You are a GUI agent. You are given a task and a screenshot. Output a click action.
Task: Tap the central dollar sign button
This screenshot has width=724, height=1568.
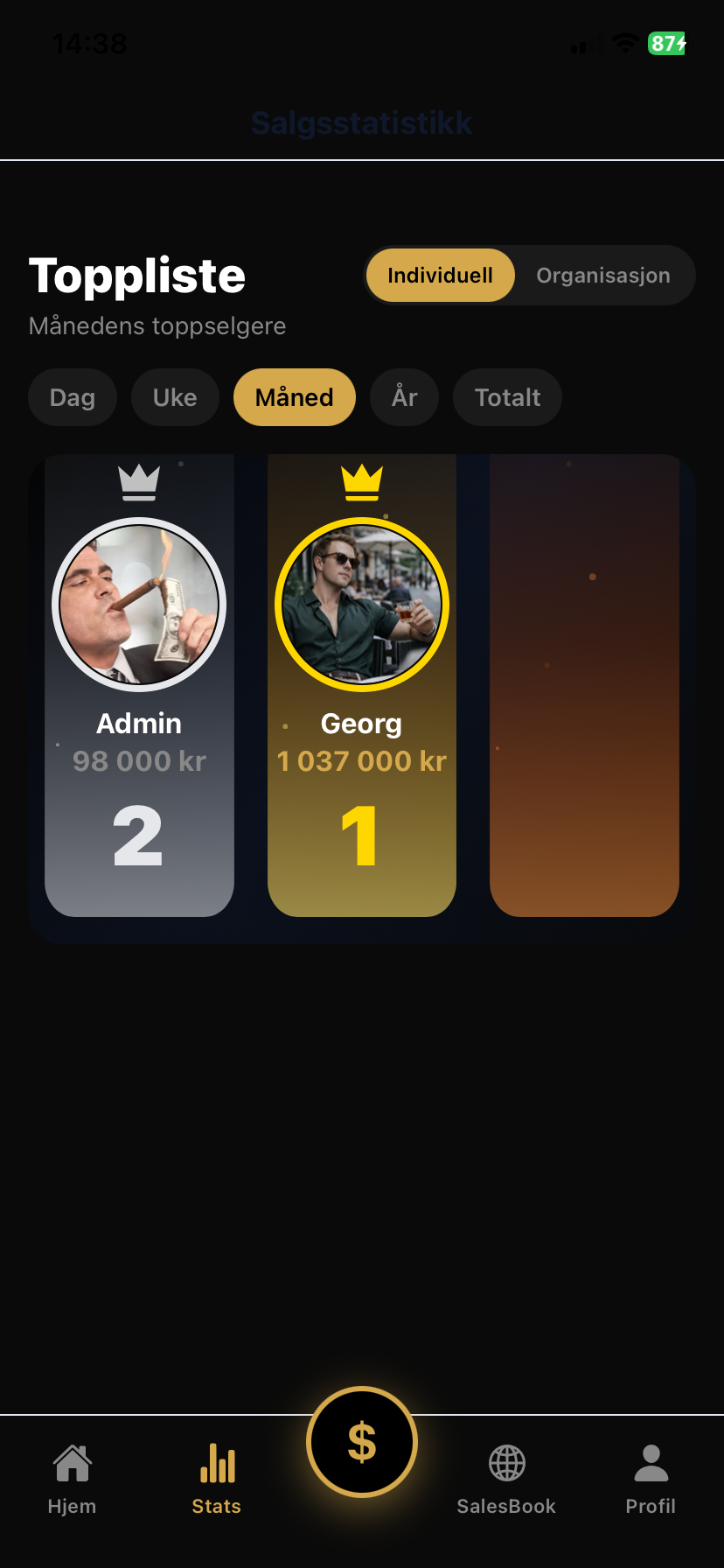pos(361,1442)
